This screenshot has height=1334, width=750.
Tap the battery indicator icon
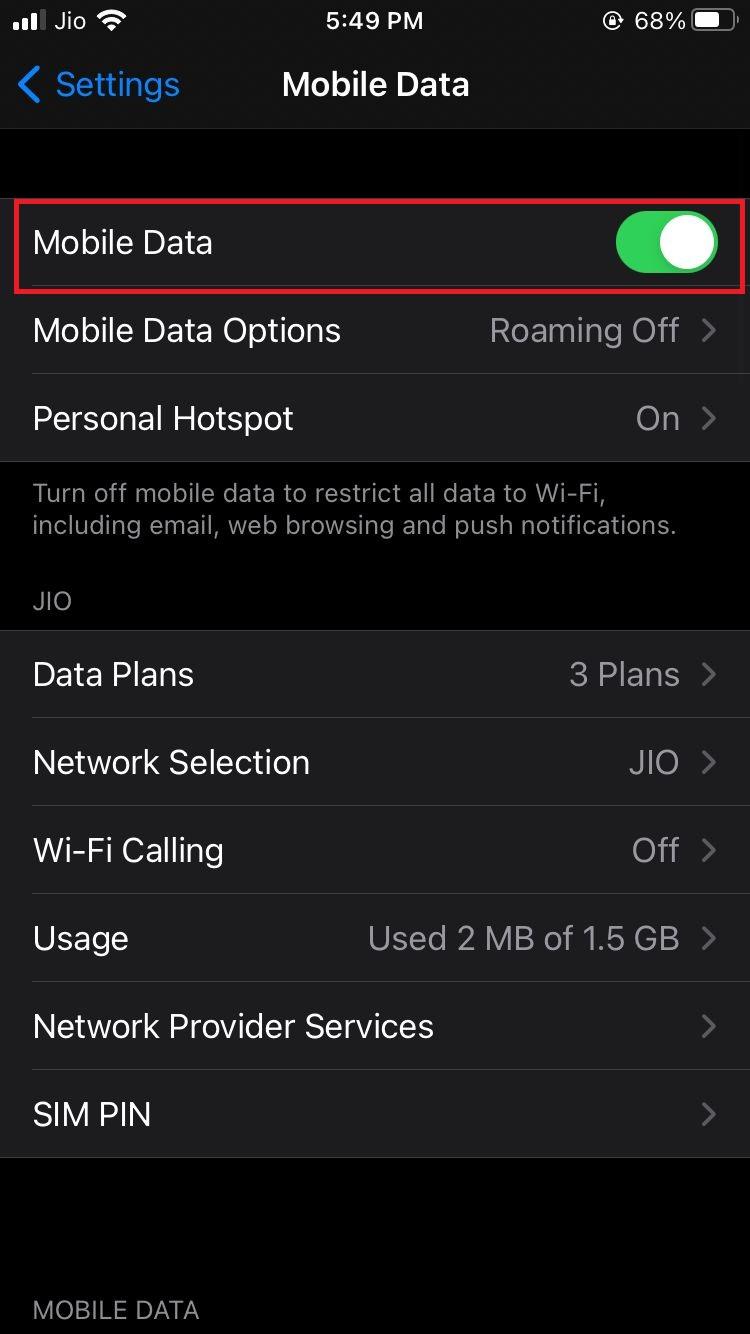pyautogui.click(x=715, y=19)
